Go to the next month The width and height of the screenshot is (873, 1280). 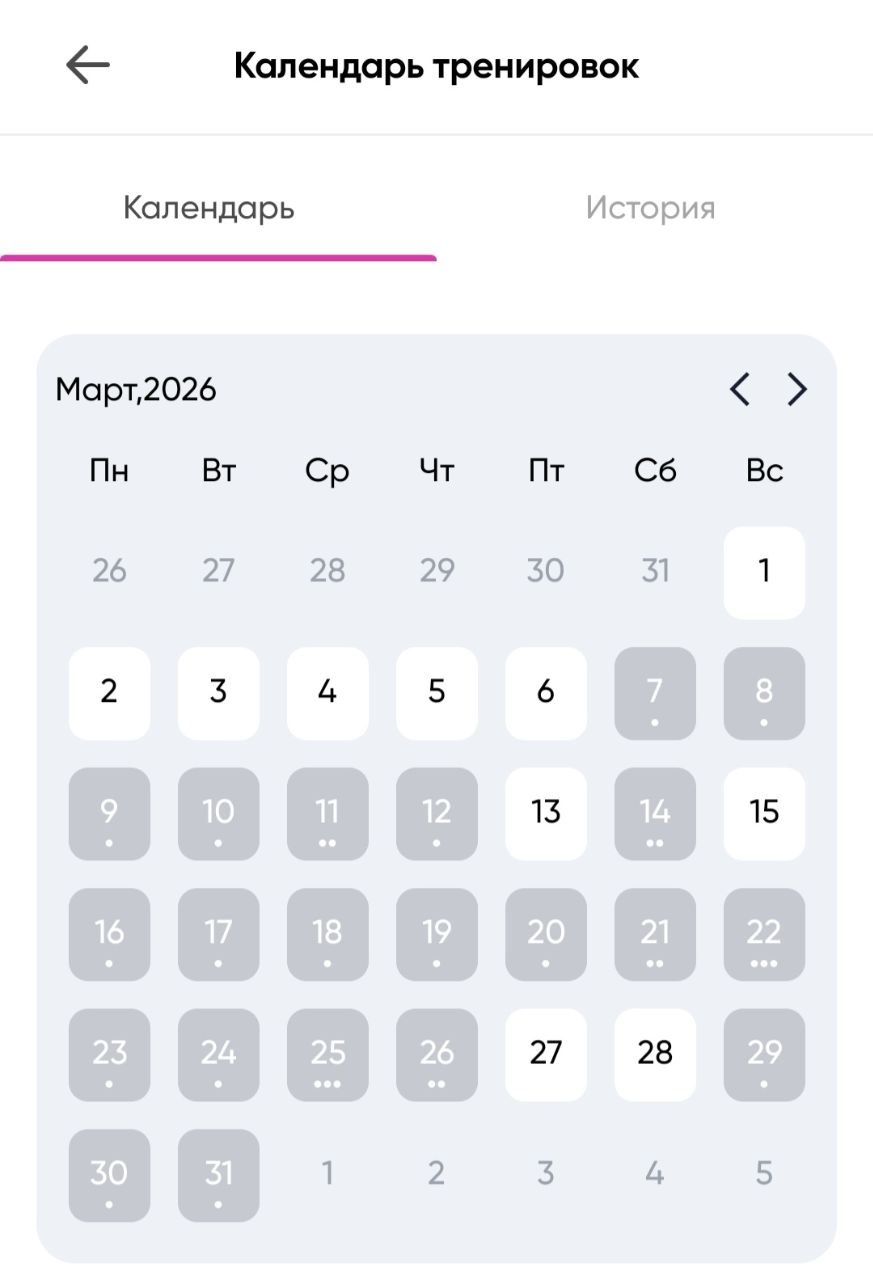796,389
